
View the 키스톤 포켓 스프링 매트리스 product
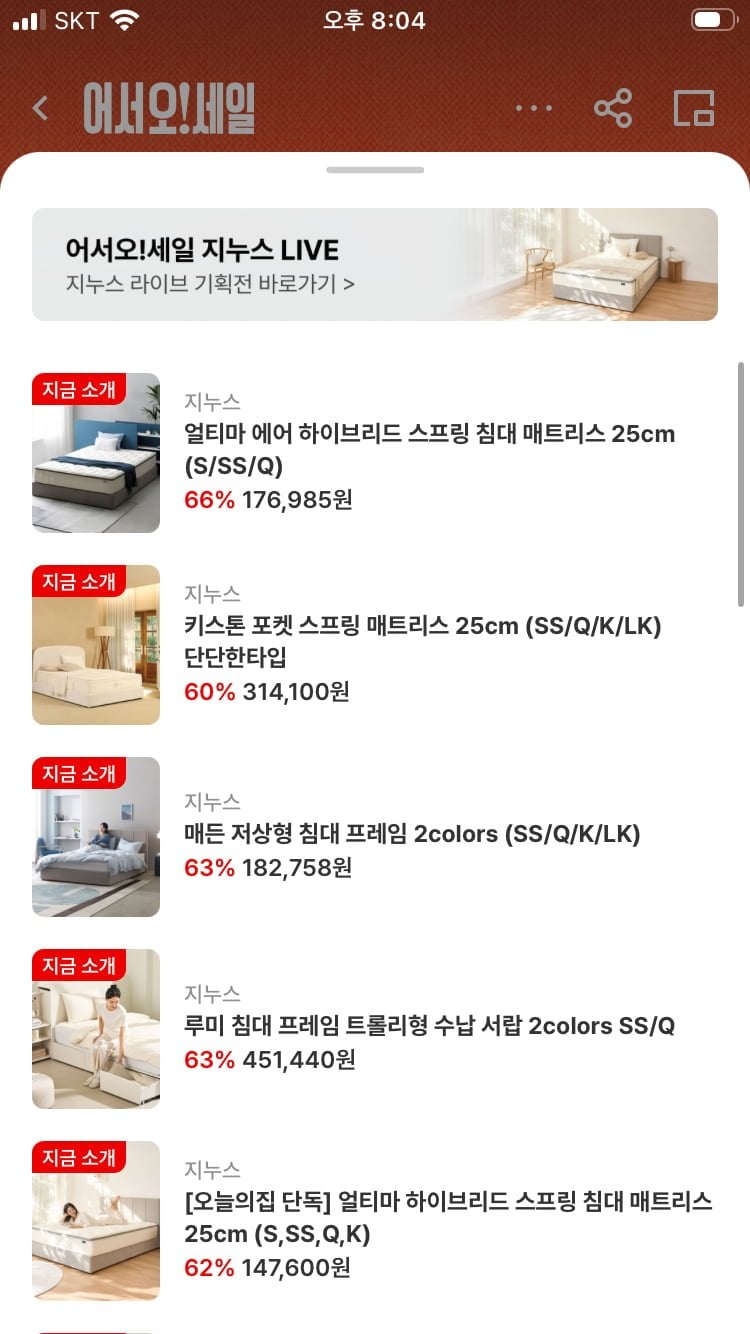pos(375,645)
